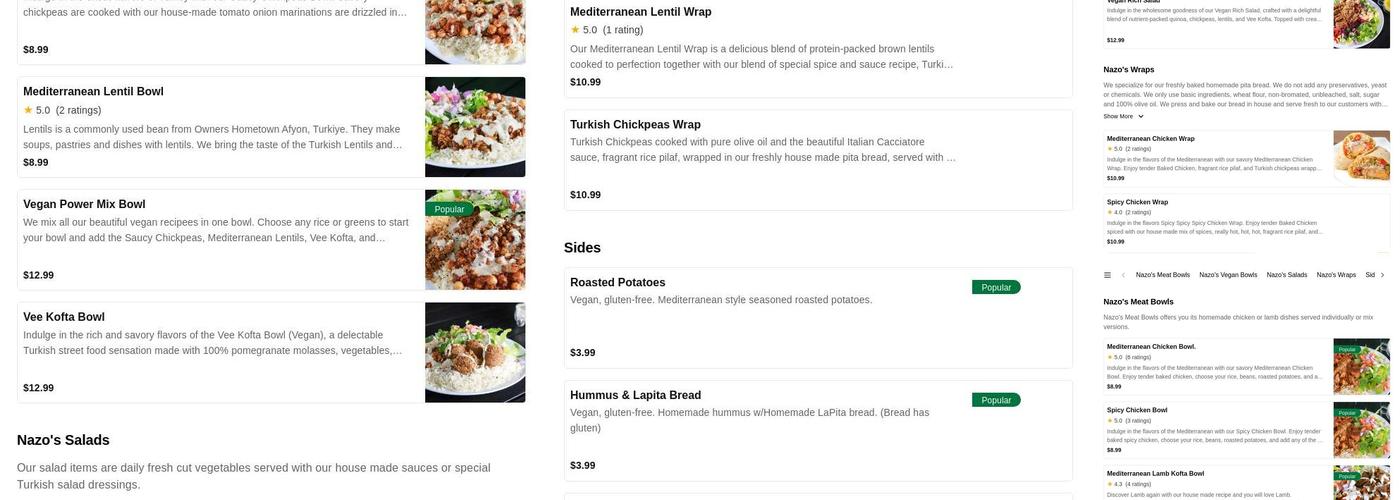This screenshot has width=1400, height=500.
Task: Switch to Nazo's Wraps tab
Action: point(1336,275)
